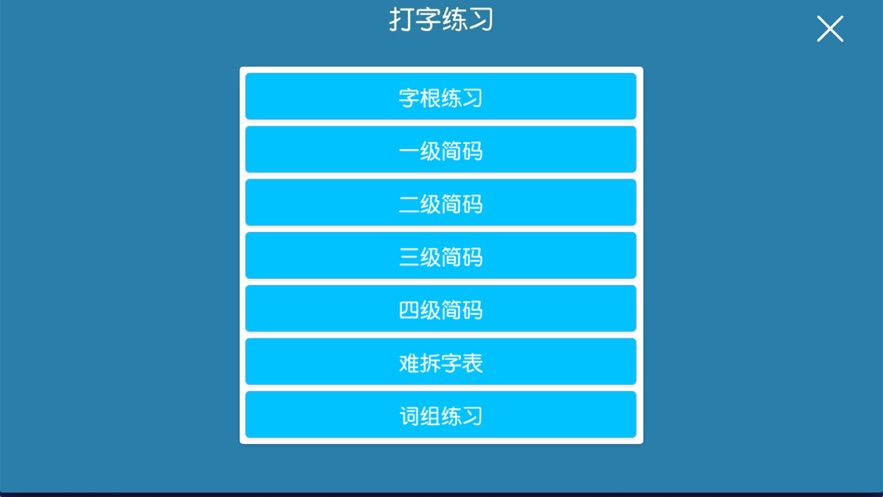The width and height of the screenshot is (883, 497).
Task: Choose 三级简码 option
Action: pyautogui.click(x=441, y=256)
